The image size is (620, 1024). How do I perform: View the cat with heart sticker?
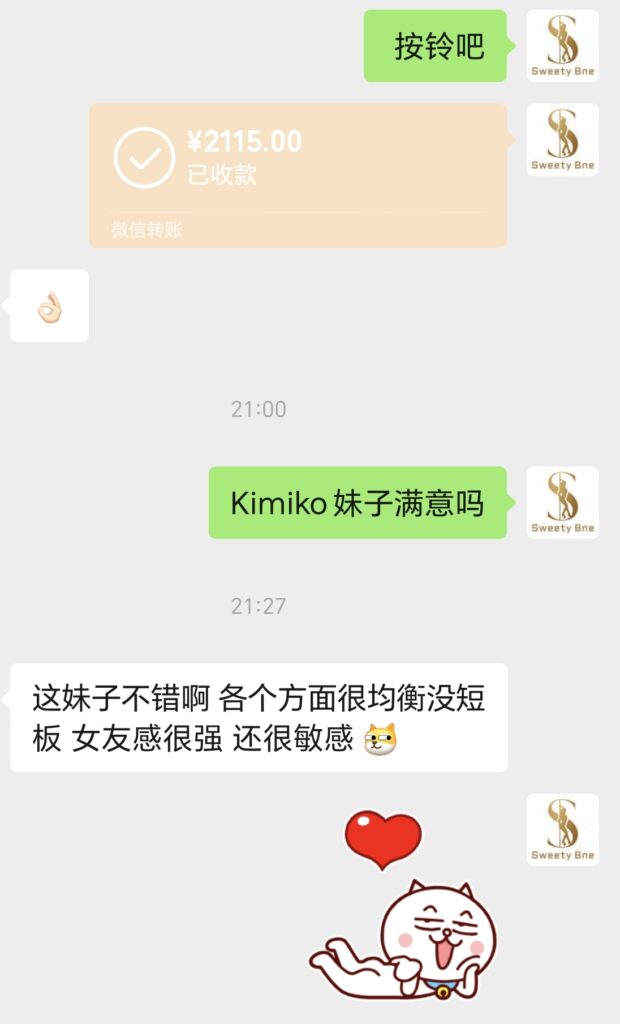pos(404,907)
